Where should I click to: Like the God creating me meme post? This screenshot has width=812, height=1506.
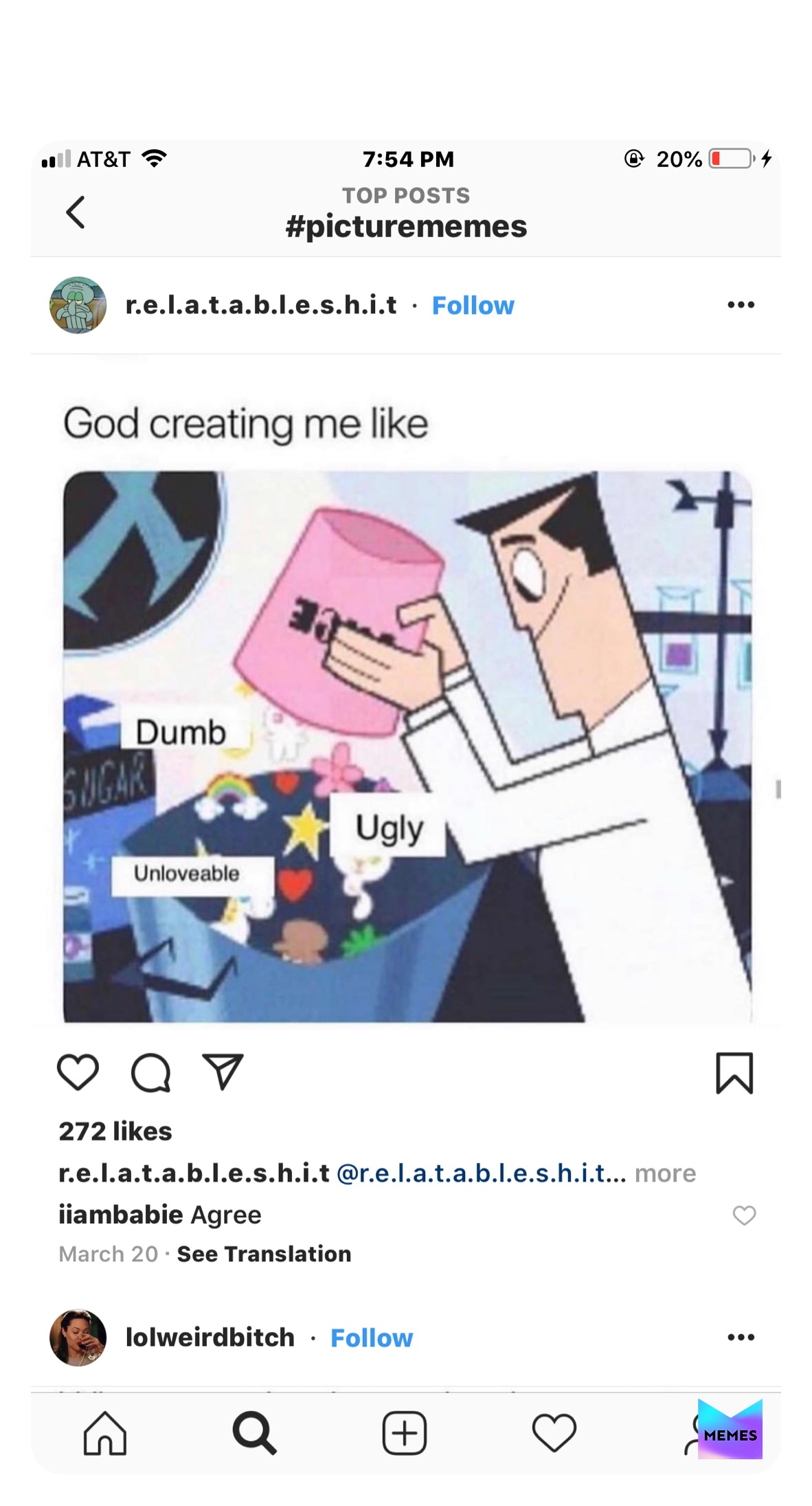point(78,1072)
